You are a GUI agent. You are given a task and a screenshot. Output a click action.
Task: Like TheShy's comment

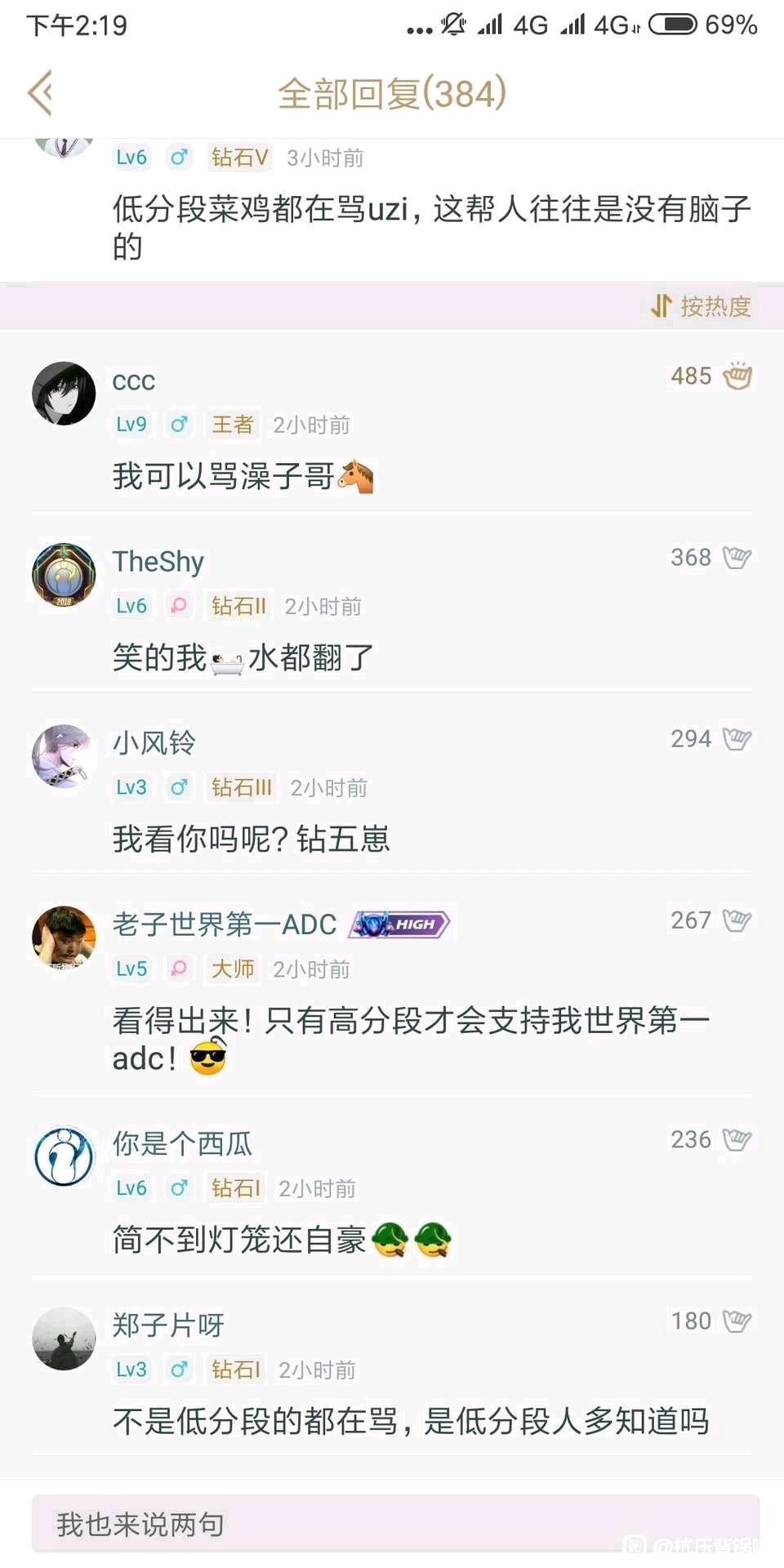[737, 558]
